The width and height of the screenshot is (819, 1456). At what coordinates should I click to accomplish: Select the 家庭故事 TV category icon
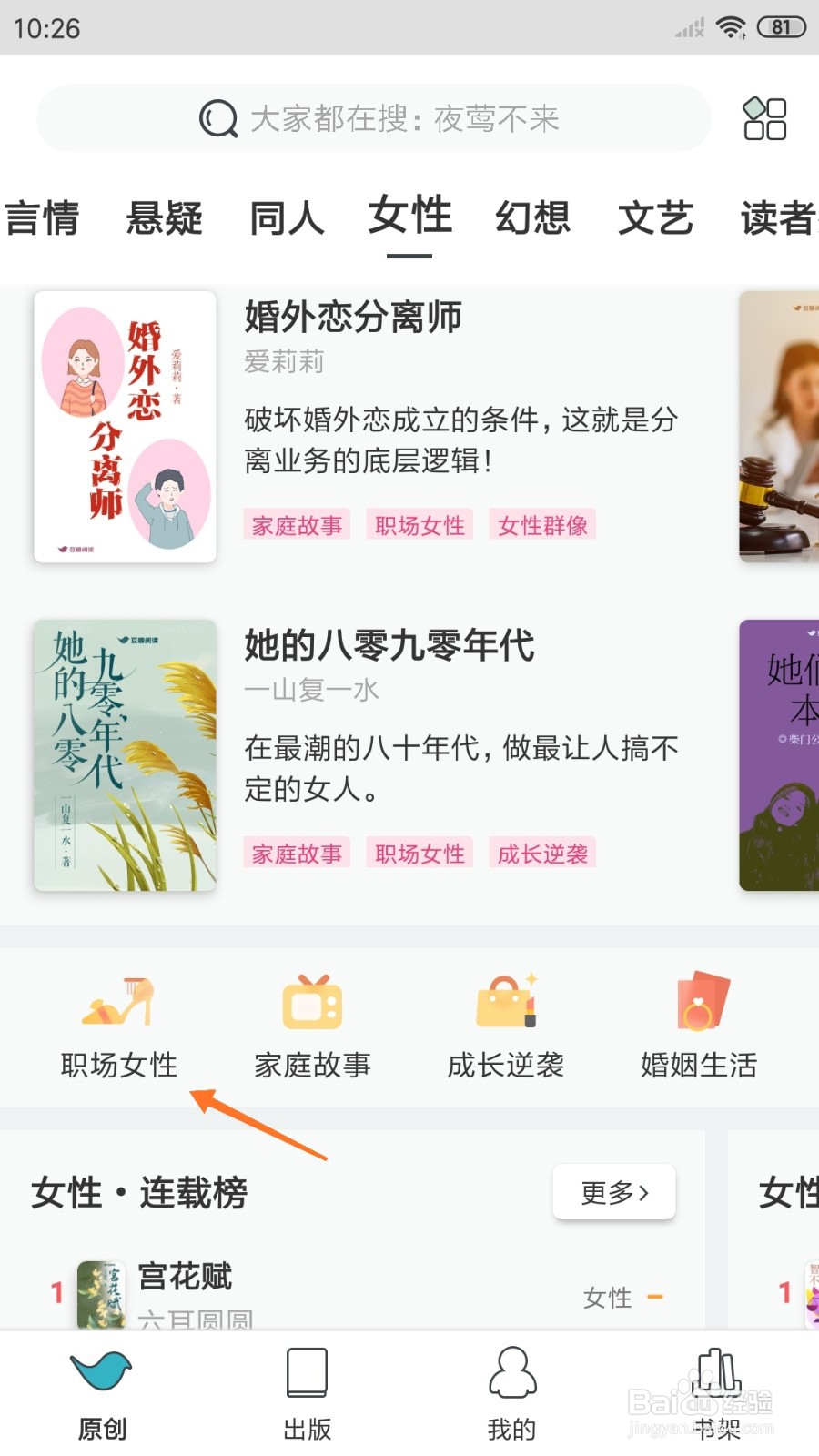(x=312, y=1003)
